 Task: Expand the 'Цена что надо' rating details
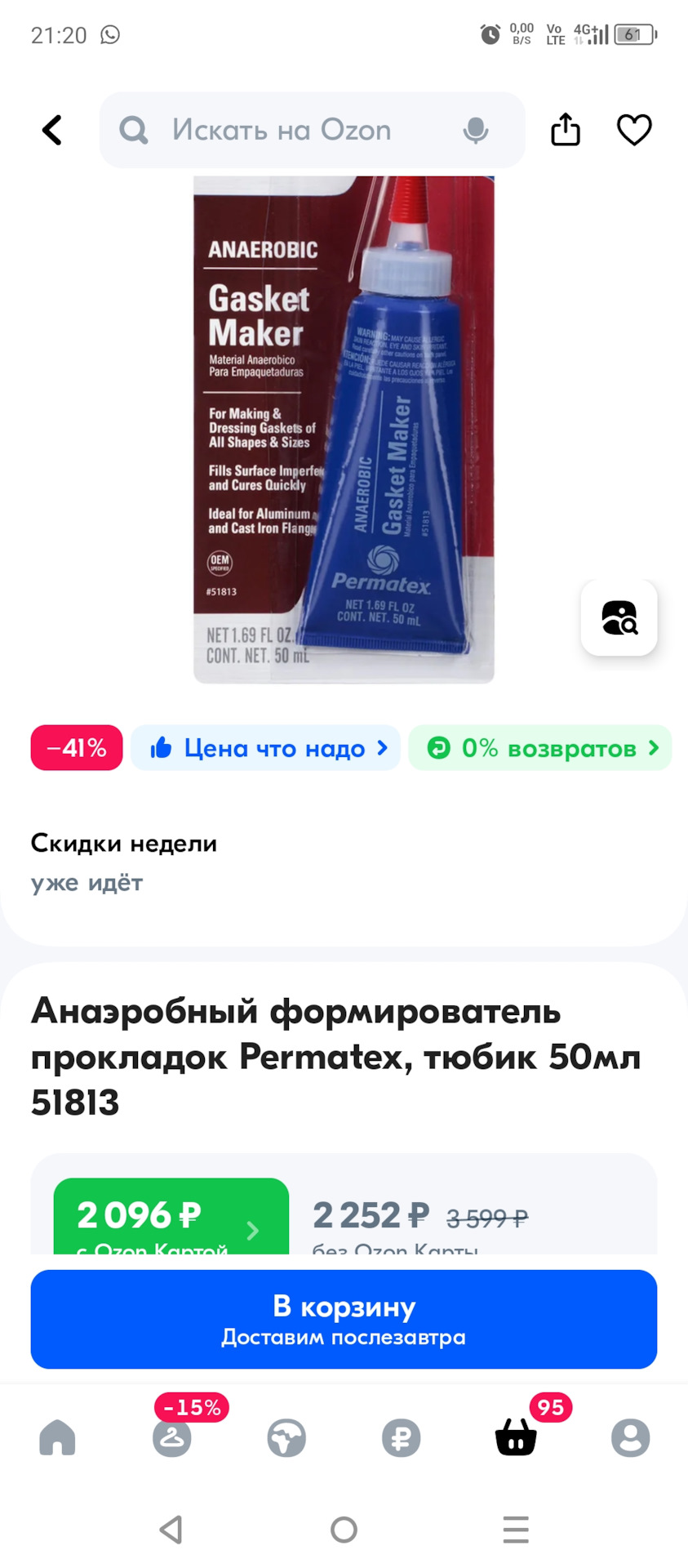(x=265, y=747)
